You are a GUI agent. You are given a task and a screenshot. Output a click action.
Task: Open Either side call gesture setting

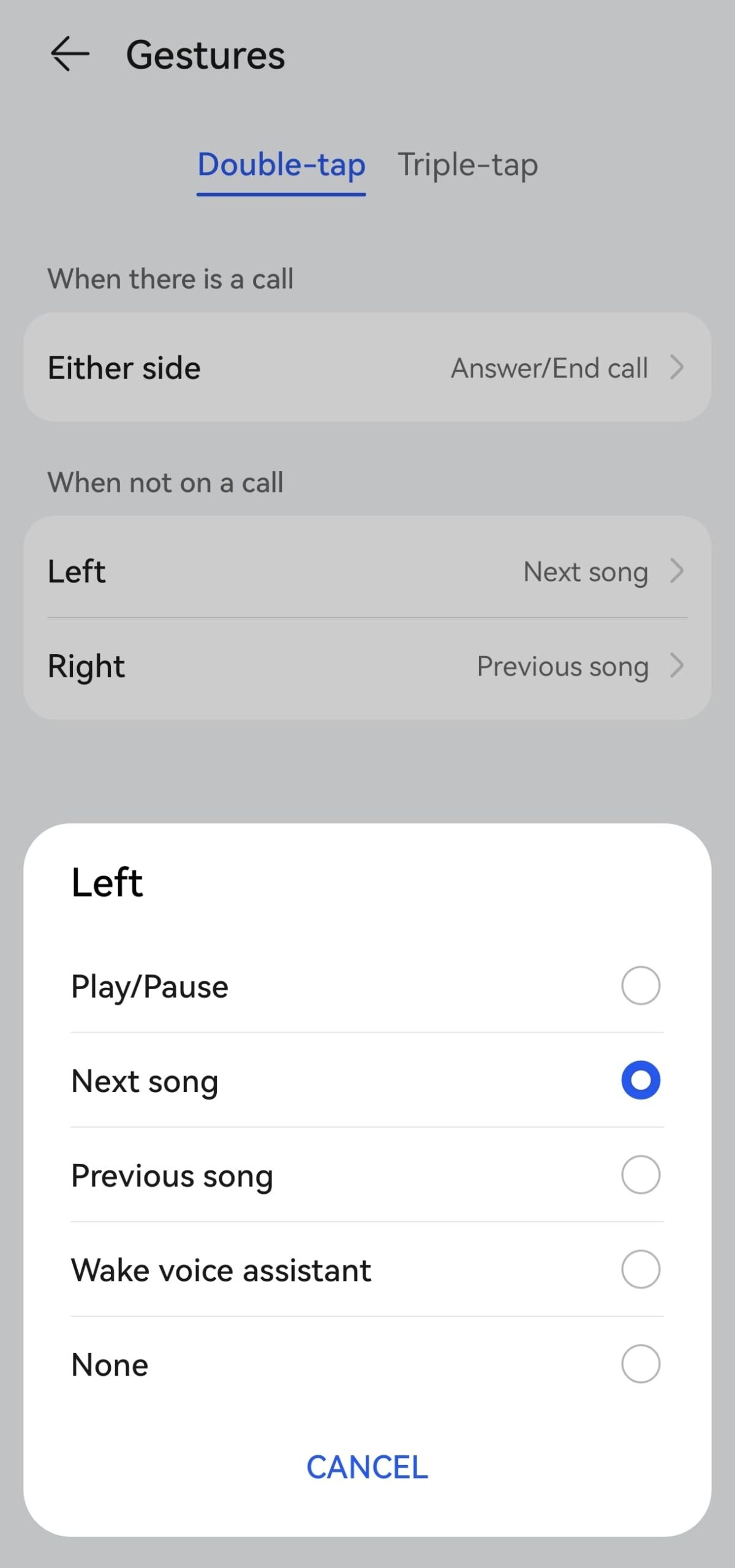point(366,367)
